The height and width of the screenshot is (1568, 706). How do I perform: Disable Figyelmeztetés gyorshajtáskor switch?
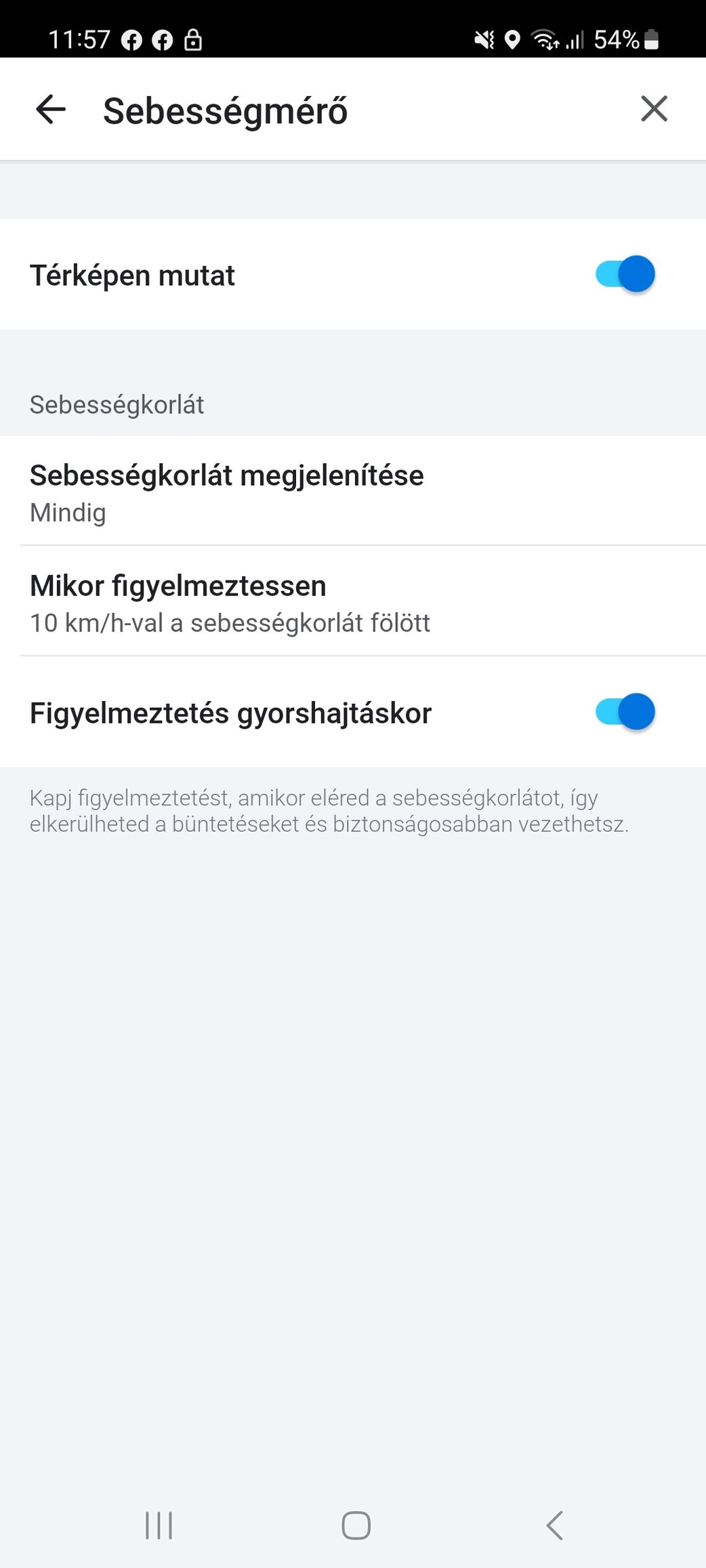point(625,712)
